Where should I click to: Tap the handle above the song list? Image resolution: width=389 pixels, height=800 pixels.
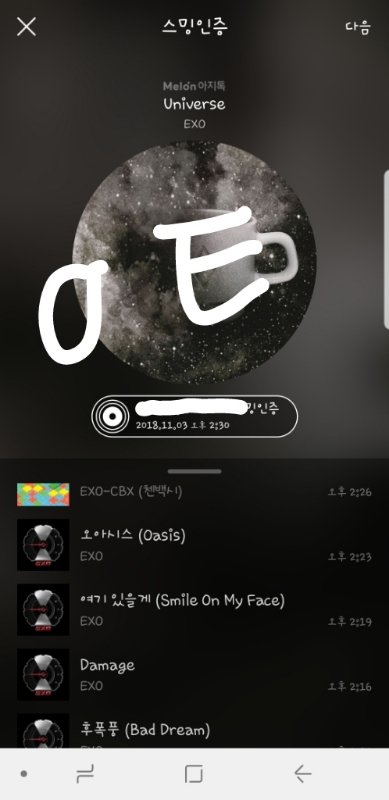[194, 471]
